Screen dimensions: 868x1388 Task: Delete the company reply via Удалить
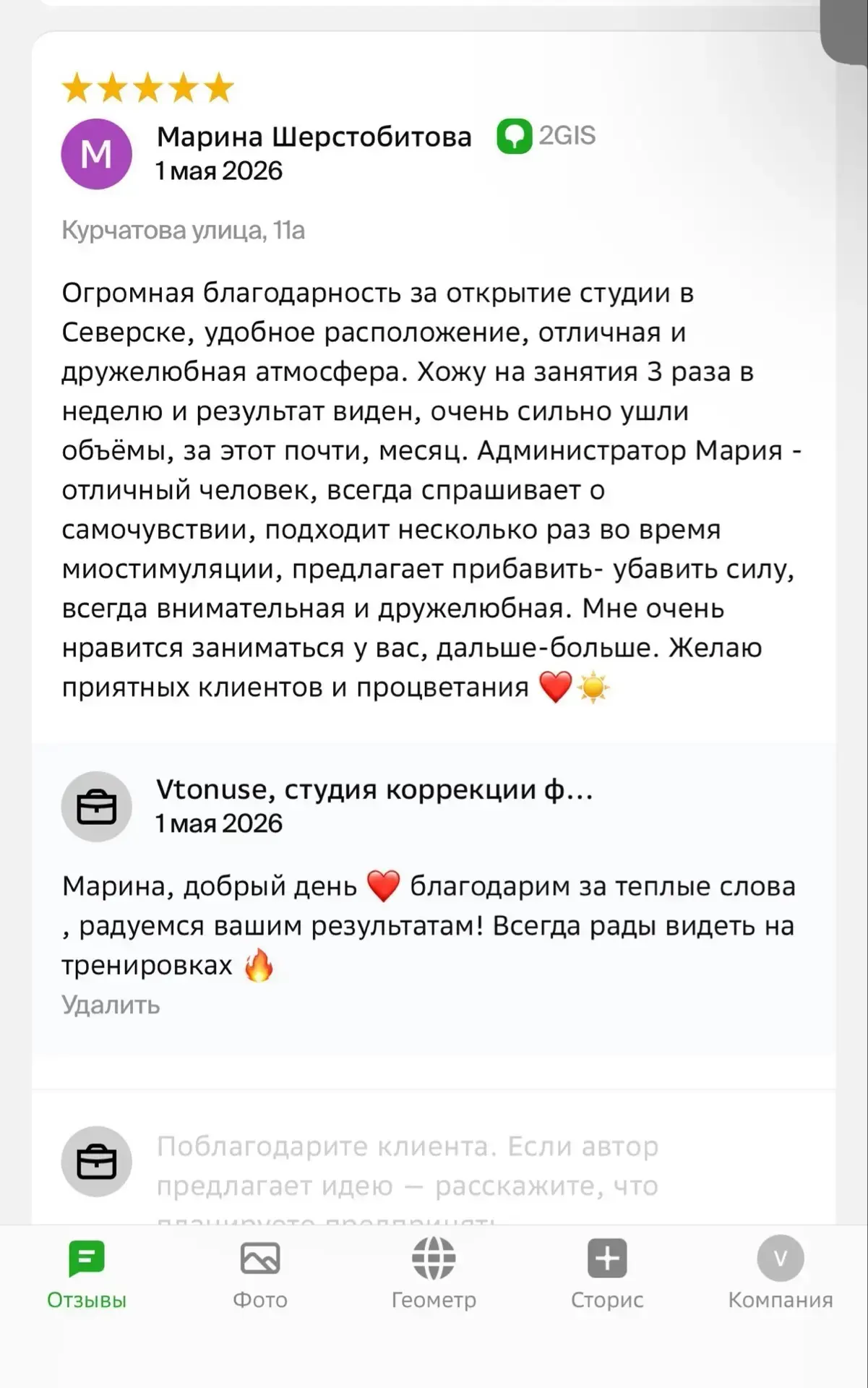coord(110,1005)
